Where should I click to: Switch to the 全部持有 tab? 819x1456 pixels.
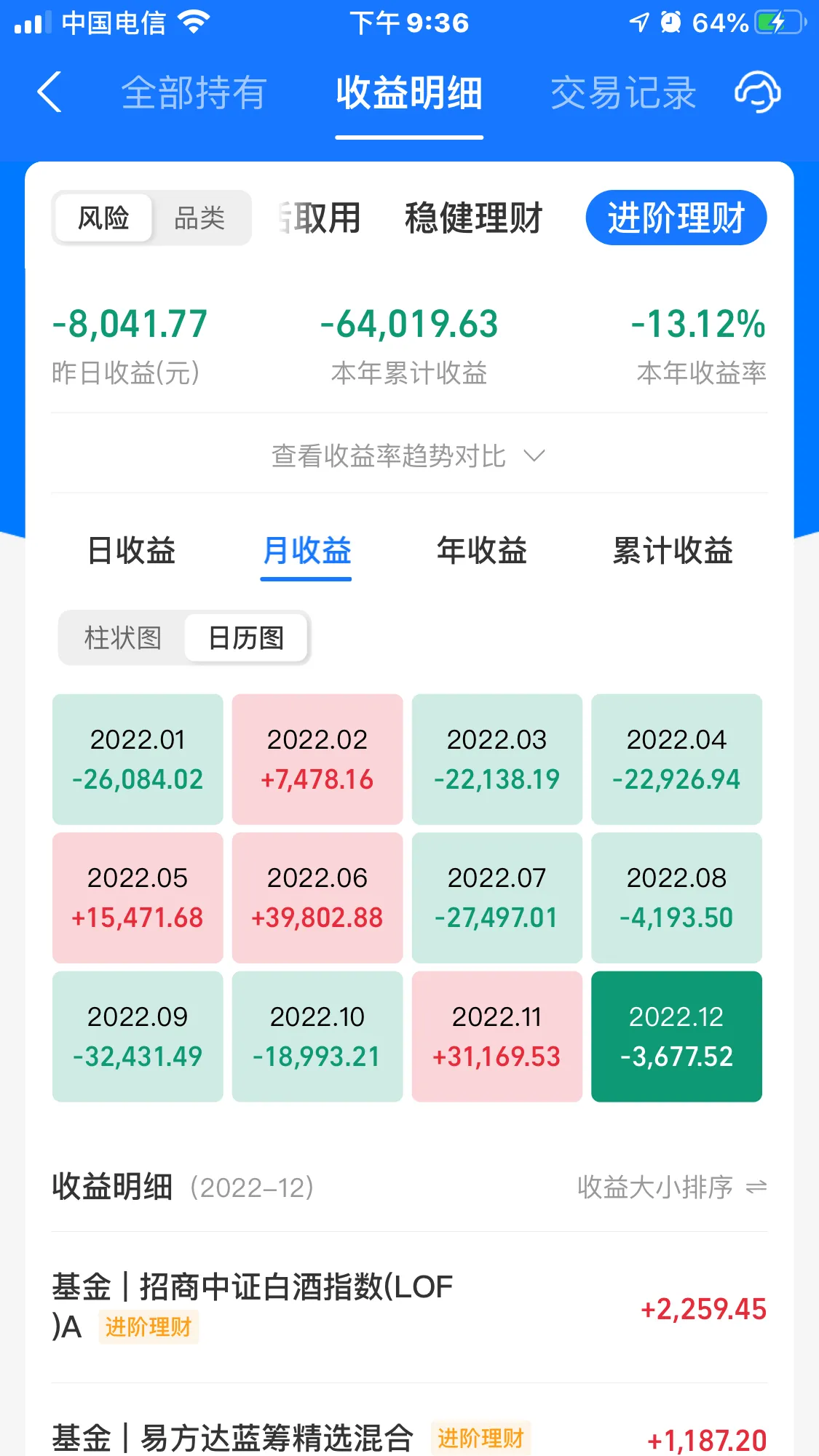[194, 93]
